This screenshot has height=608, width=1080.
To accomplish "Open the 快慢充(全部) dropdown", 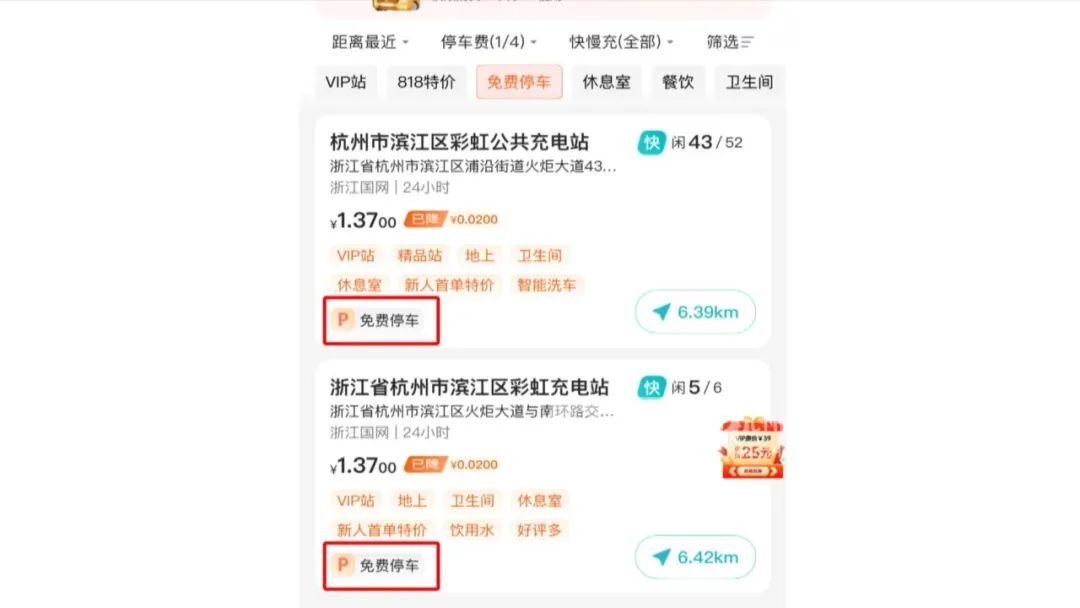I will tap(621, 42).
